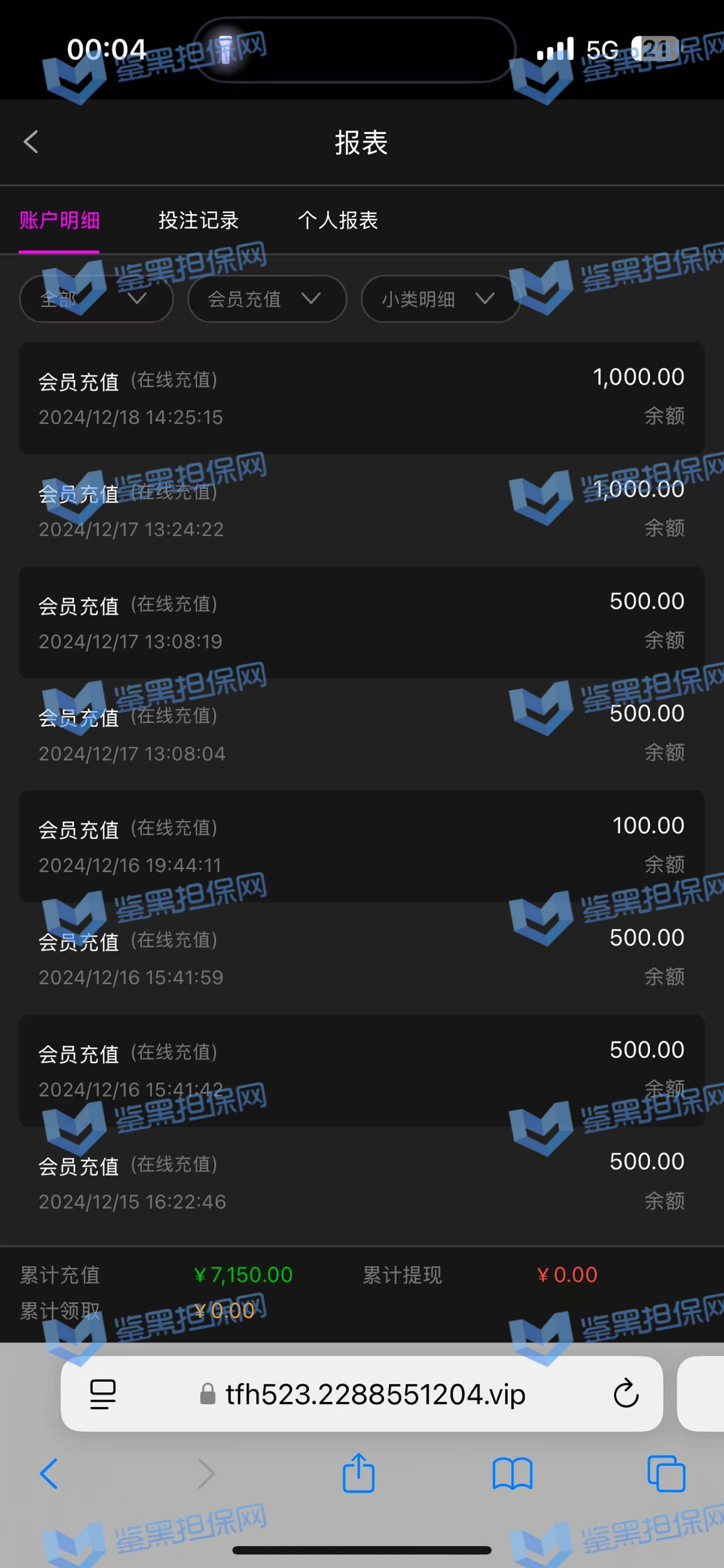This screenshot has height=1568, width=724.
Task: Go back in browser history
Action: tap(49, 1474)
